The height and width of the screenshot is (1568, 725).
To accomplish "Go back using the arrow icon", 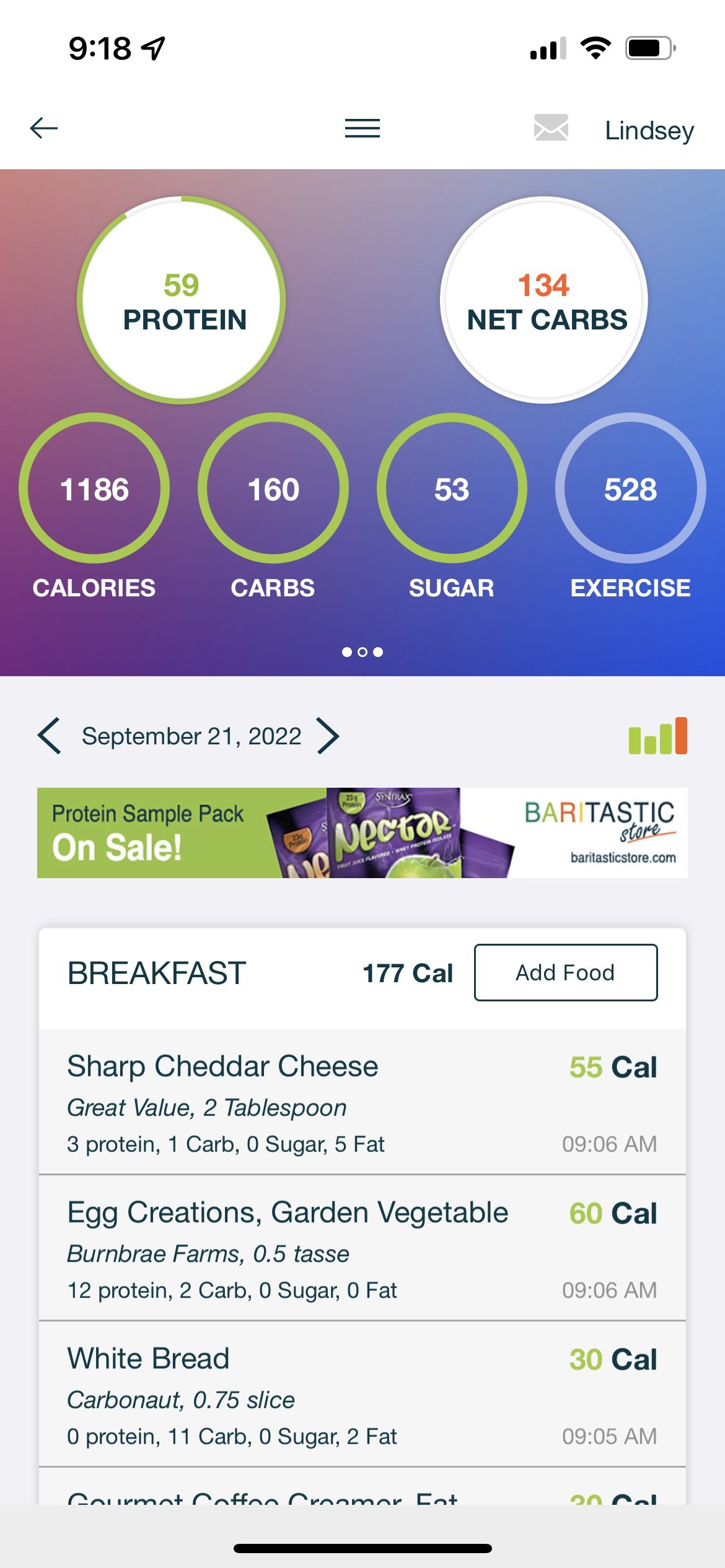I will click(44, 128).
